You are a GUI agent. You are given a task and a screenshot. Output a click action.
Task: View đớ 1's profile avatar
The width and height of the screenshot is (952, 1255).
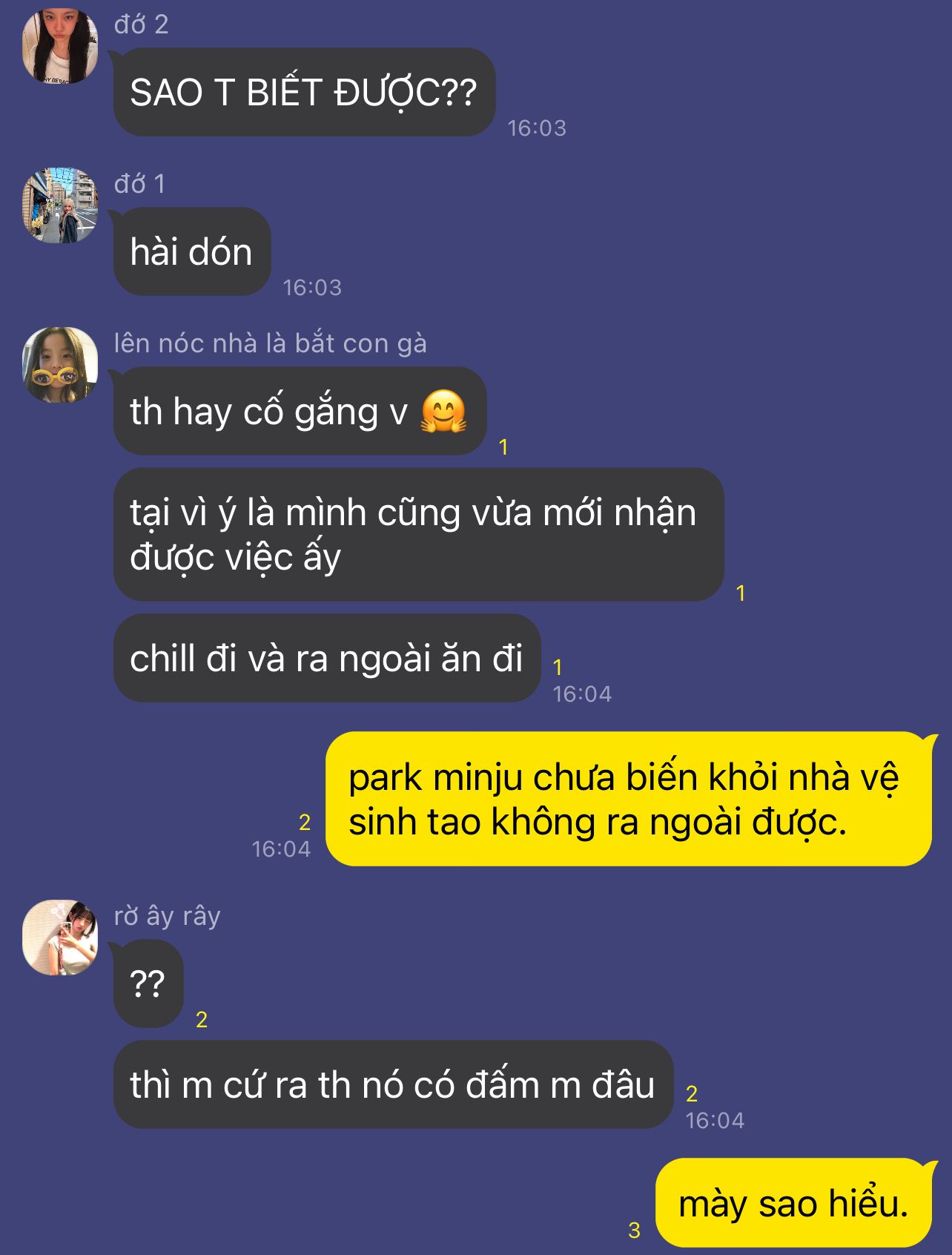[60, 205]
